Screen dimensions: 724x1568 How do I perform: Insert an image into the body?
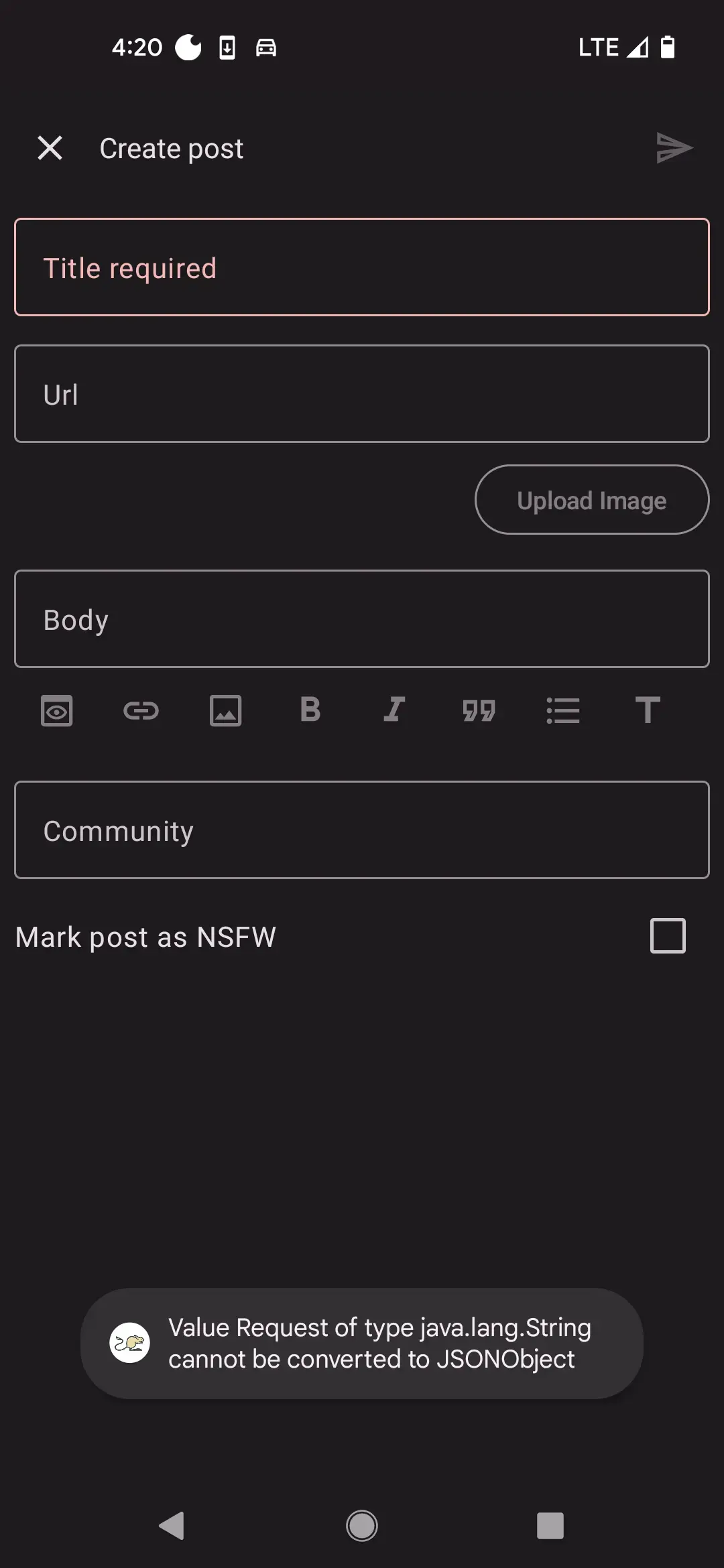click(x=226, y=710)
